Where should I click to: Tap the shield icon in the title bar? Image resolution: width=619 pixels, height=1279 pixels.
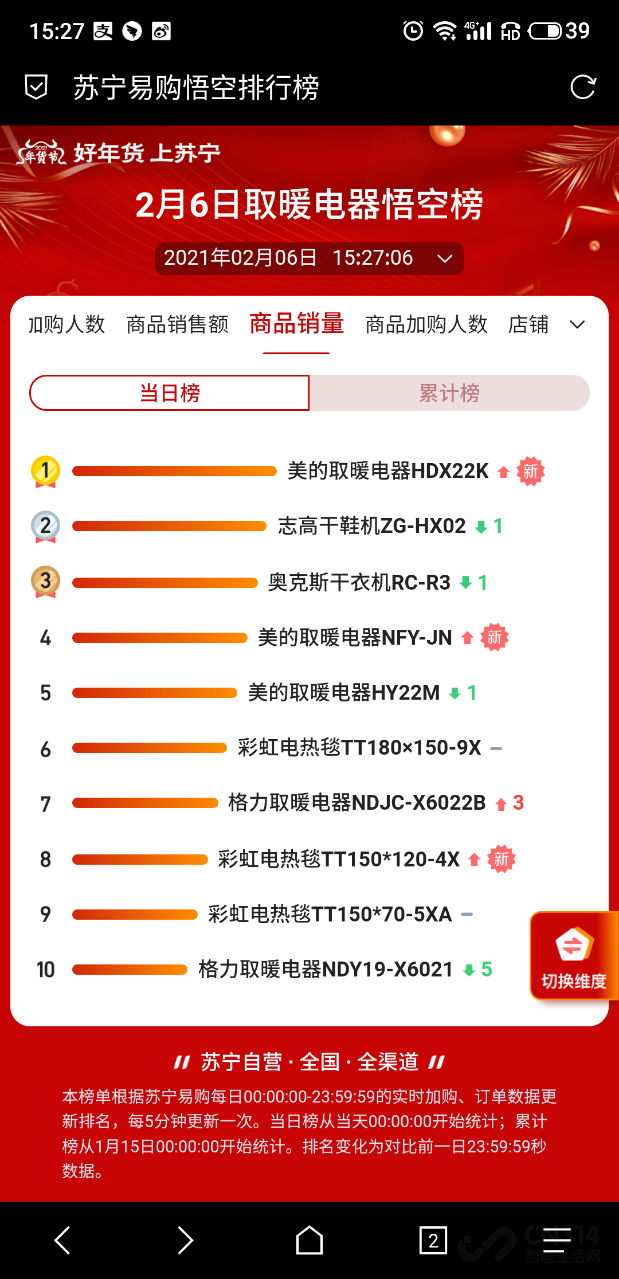[36, 88]
